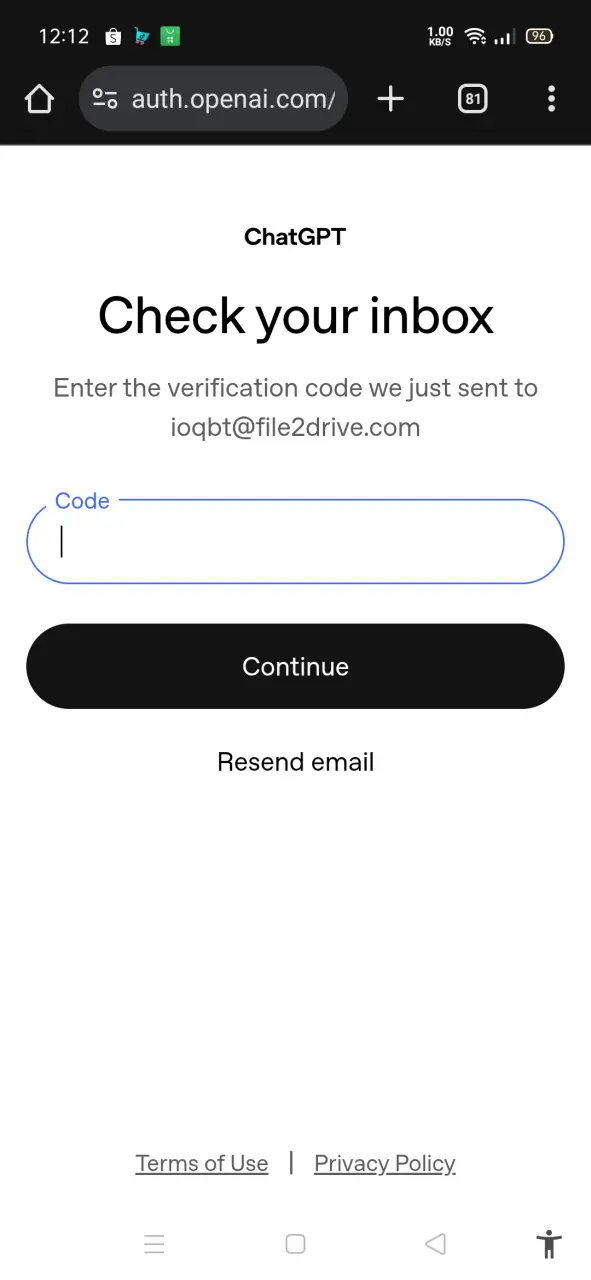Open the browser overflow menu
The width and height of the screenshot is (591, 1280).
[551, 98]
